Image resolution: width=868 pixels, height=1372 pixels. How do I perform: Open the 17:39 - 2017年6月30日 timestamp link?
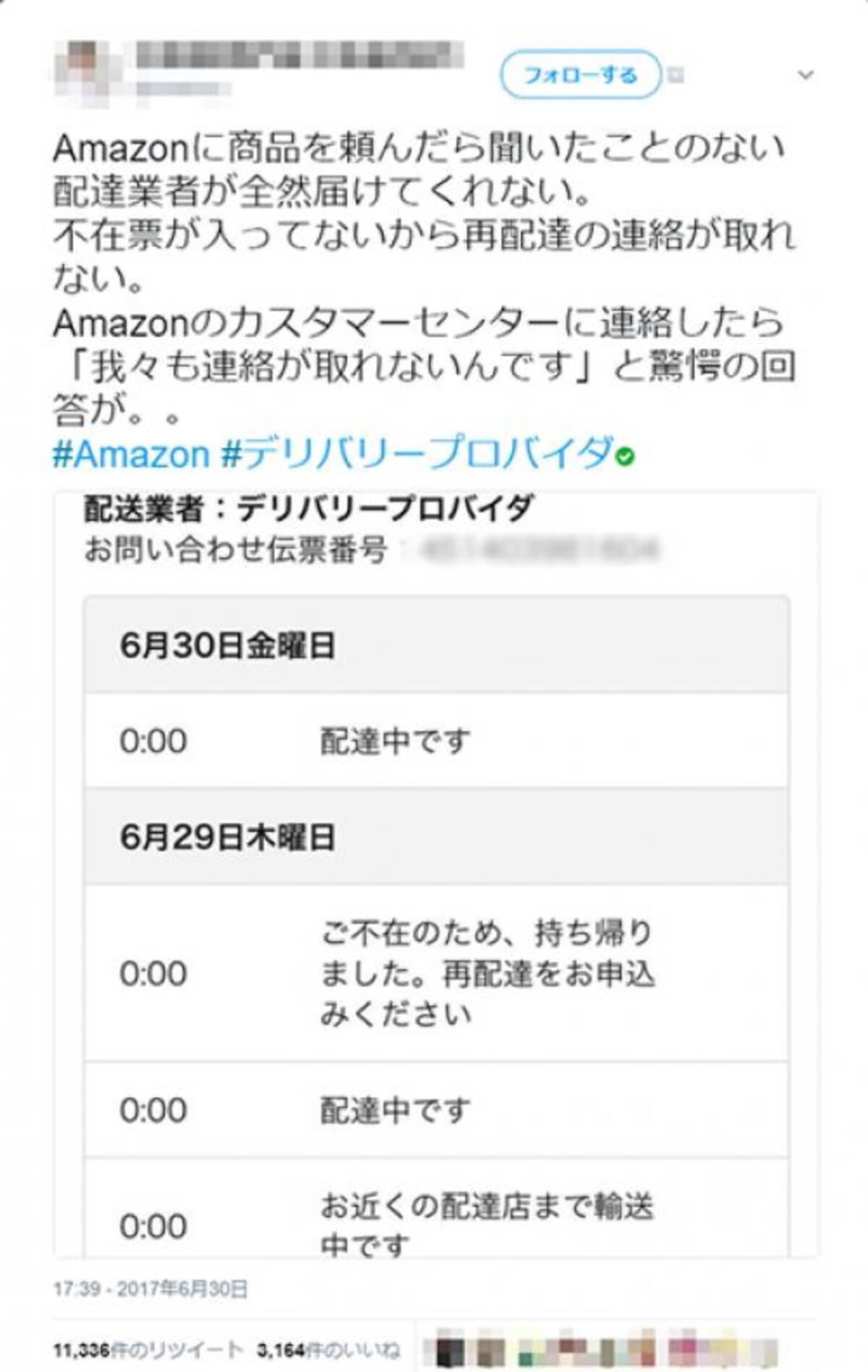click(150, 1289)
